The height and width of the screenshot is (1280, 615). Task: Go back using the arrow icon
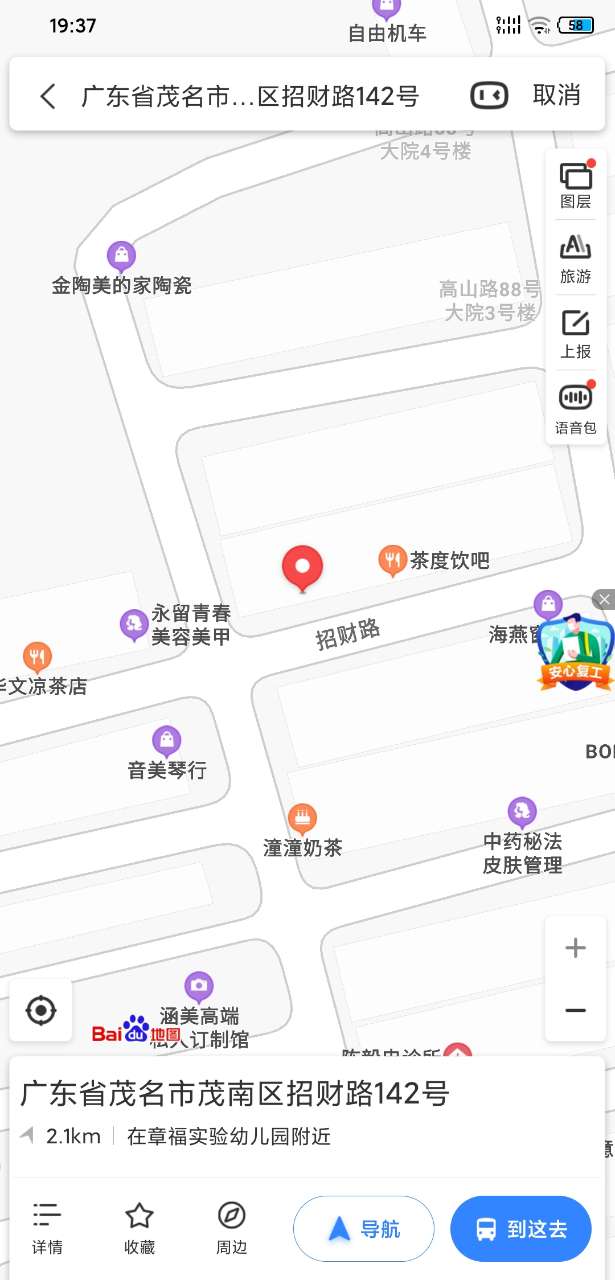click(47, 96)
